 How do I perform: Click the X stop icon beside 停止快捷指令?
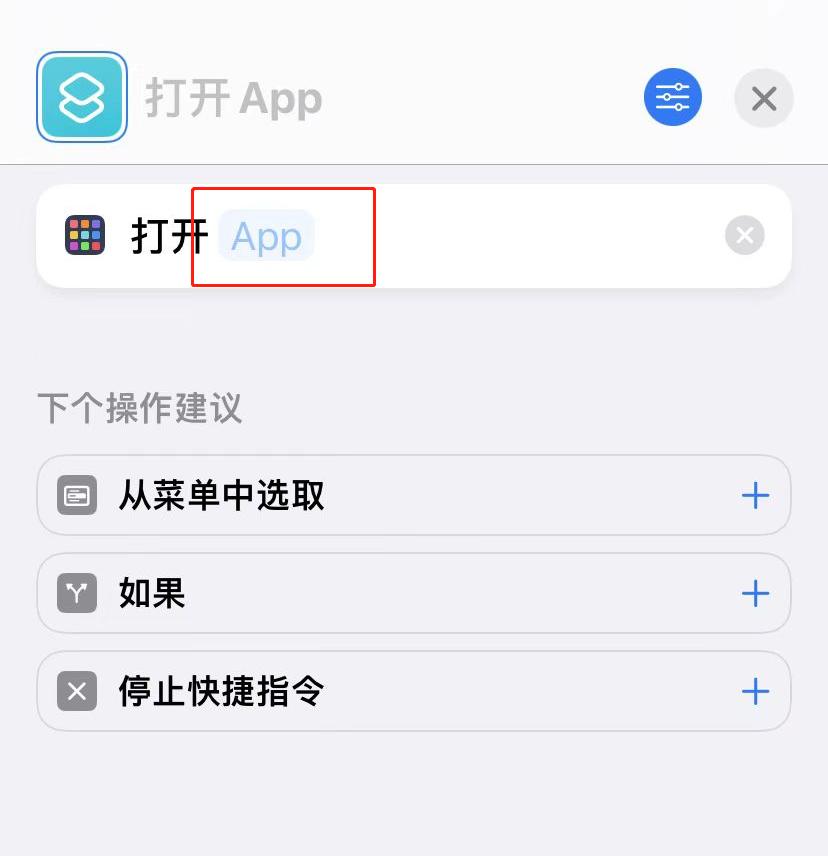77,690
